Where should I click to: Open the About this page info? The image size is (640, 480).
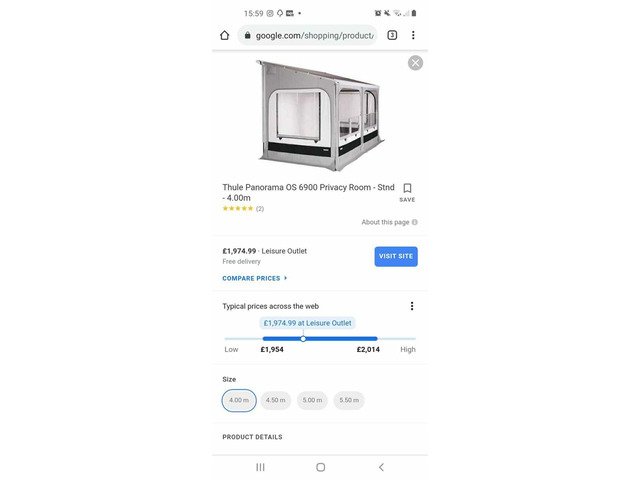pyautogui.click(x=390, y=222)
